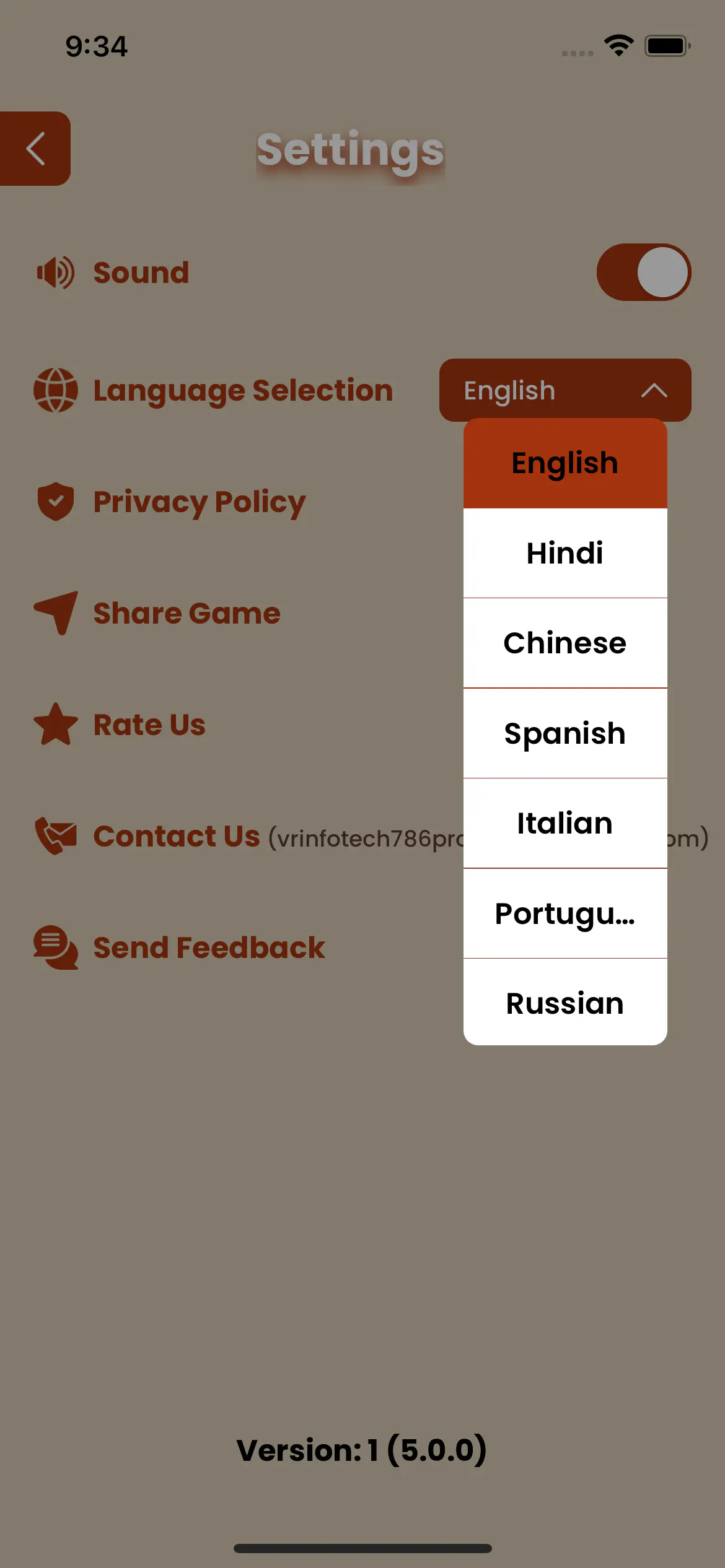The image size is (725, 1568).
Task: Set language to Russian
Action: coord(565,1003)
